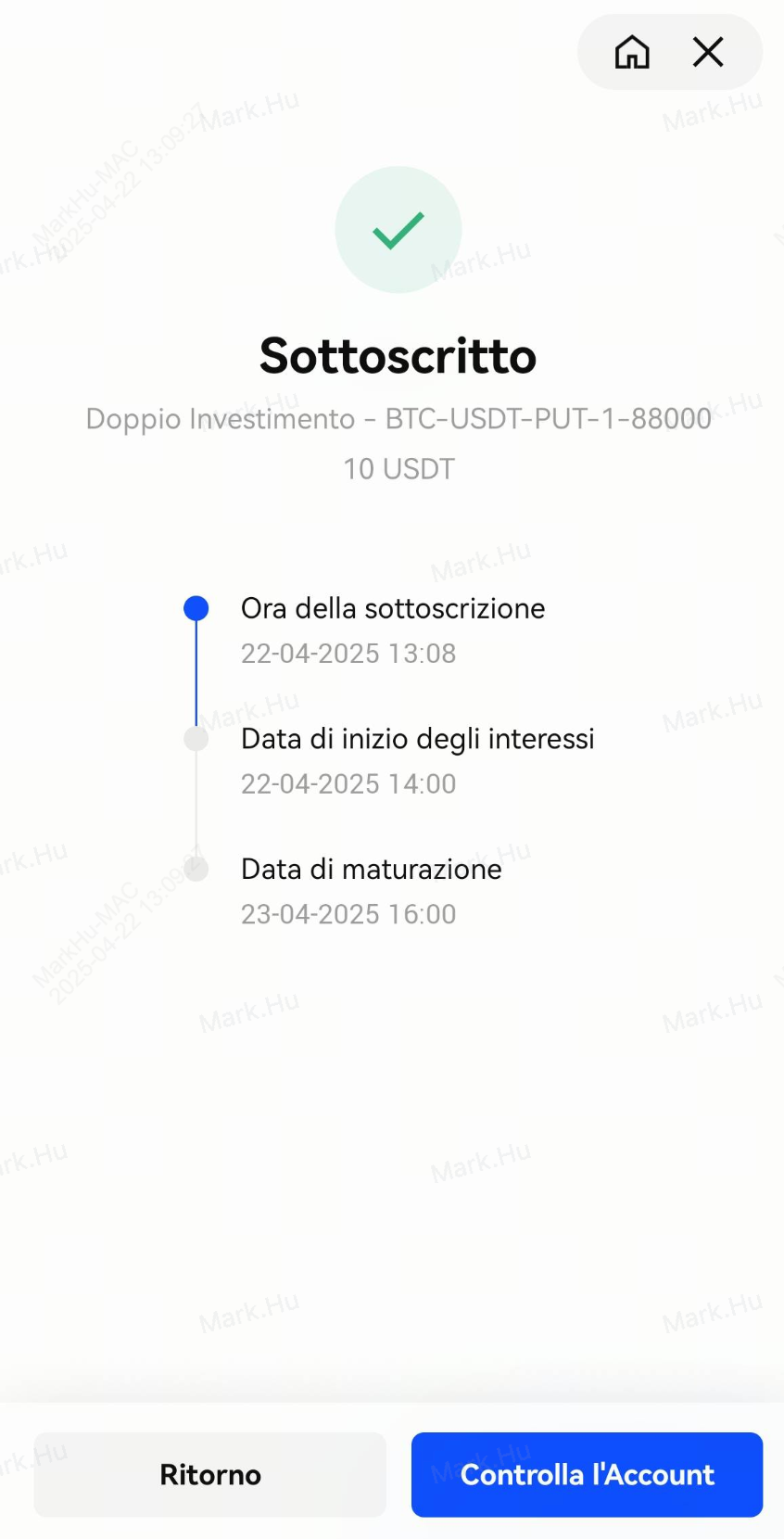The height and width of the screenshot is (1539, 784).
Task: Go to the home page icon
Action: pos(632,52)
